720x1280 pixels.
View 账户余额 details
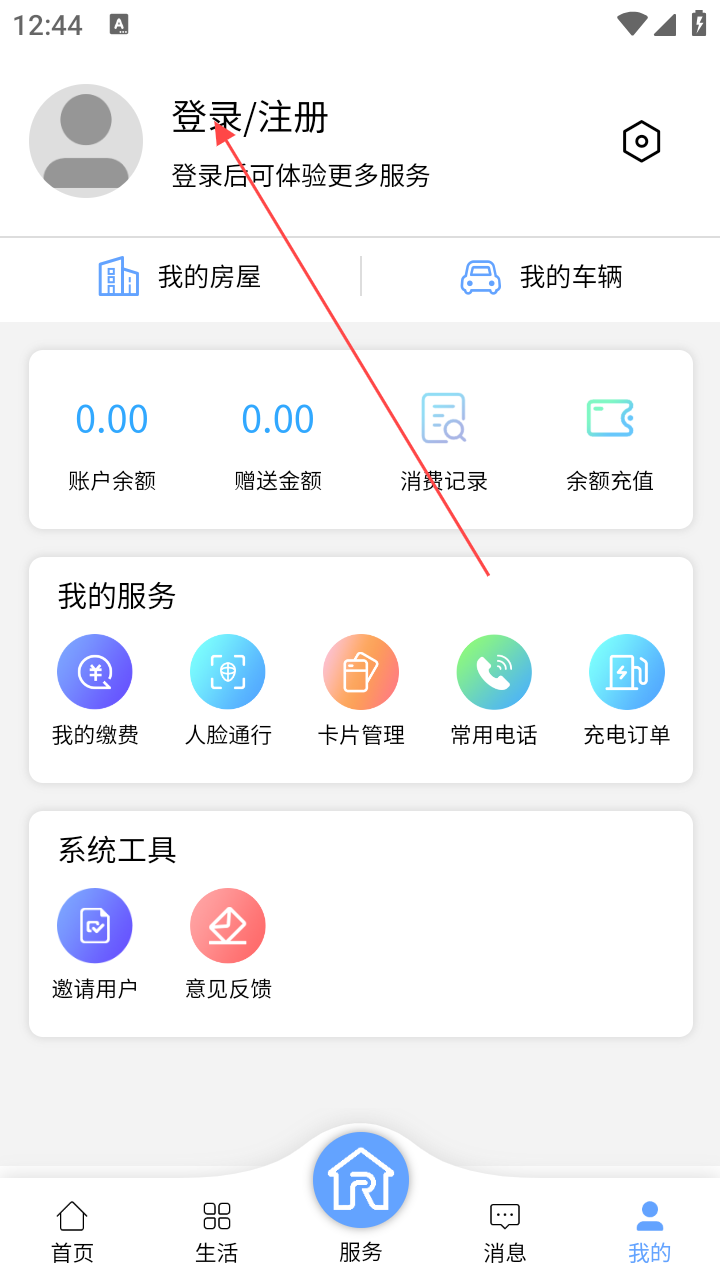[112, 440]
